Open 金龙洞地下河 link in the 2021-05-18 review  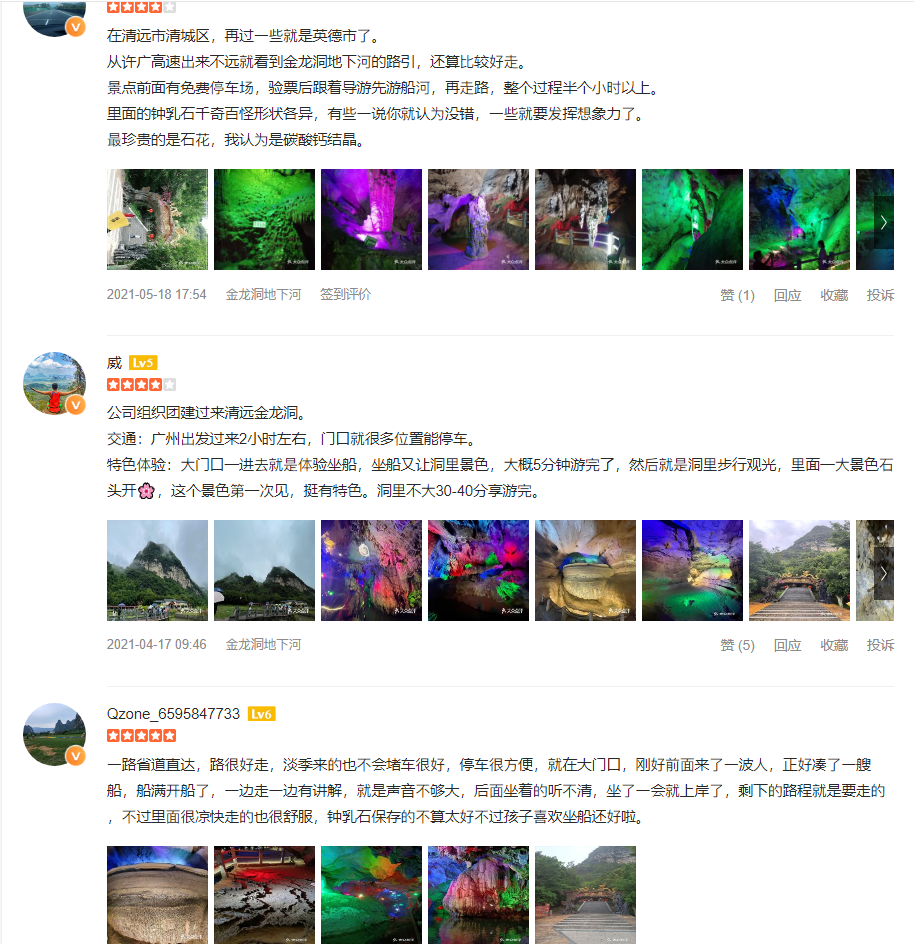tap(263, 295)
